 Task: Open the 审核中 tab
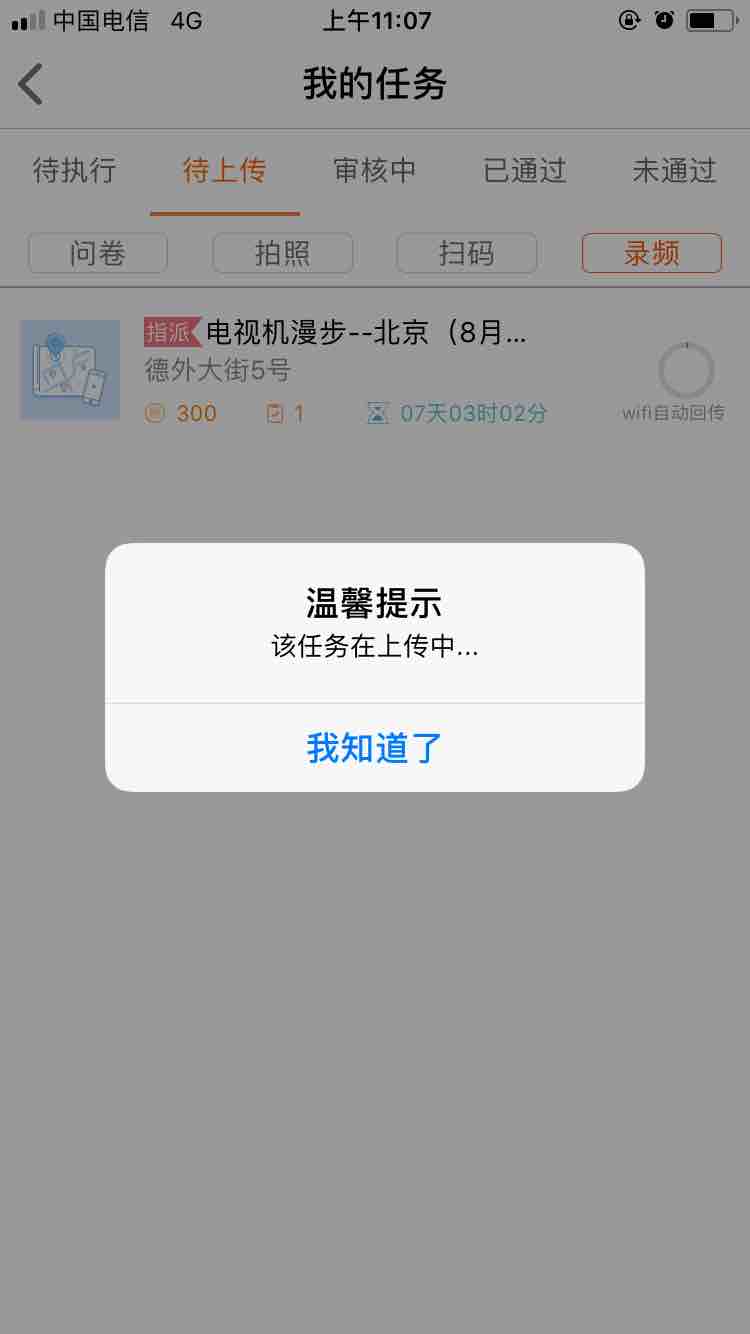pyautogui.click(x=374, y=171)
